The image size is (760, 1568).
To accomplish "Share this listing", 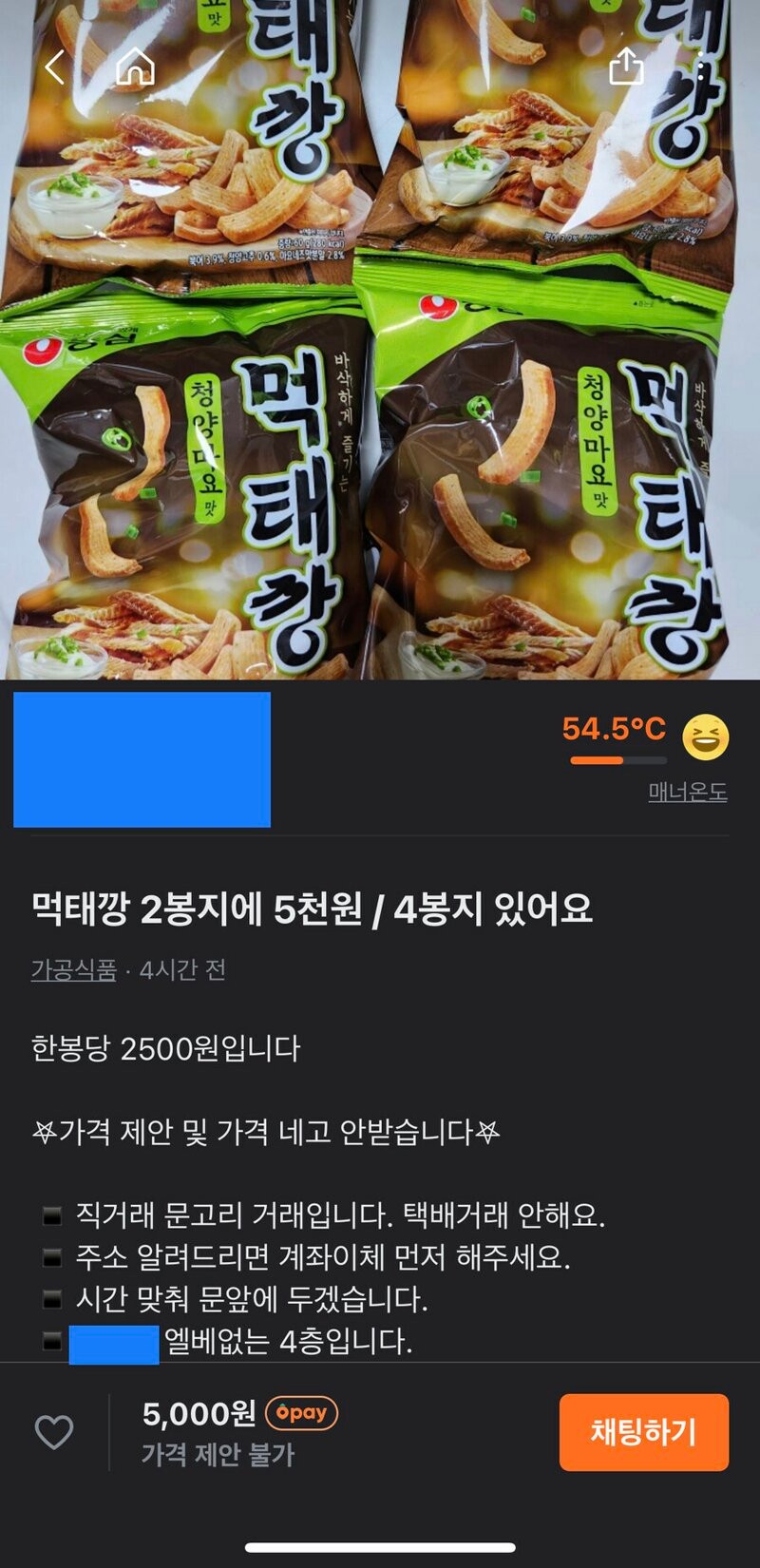I will click(x=626, y=67).
